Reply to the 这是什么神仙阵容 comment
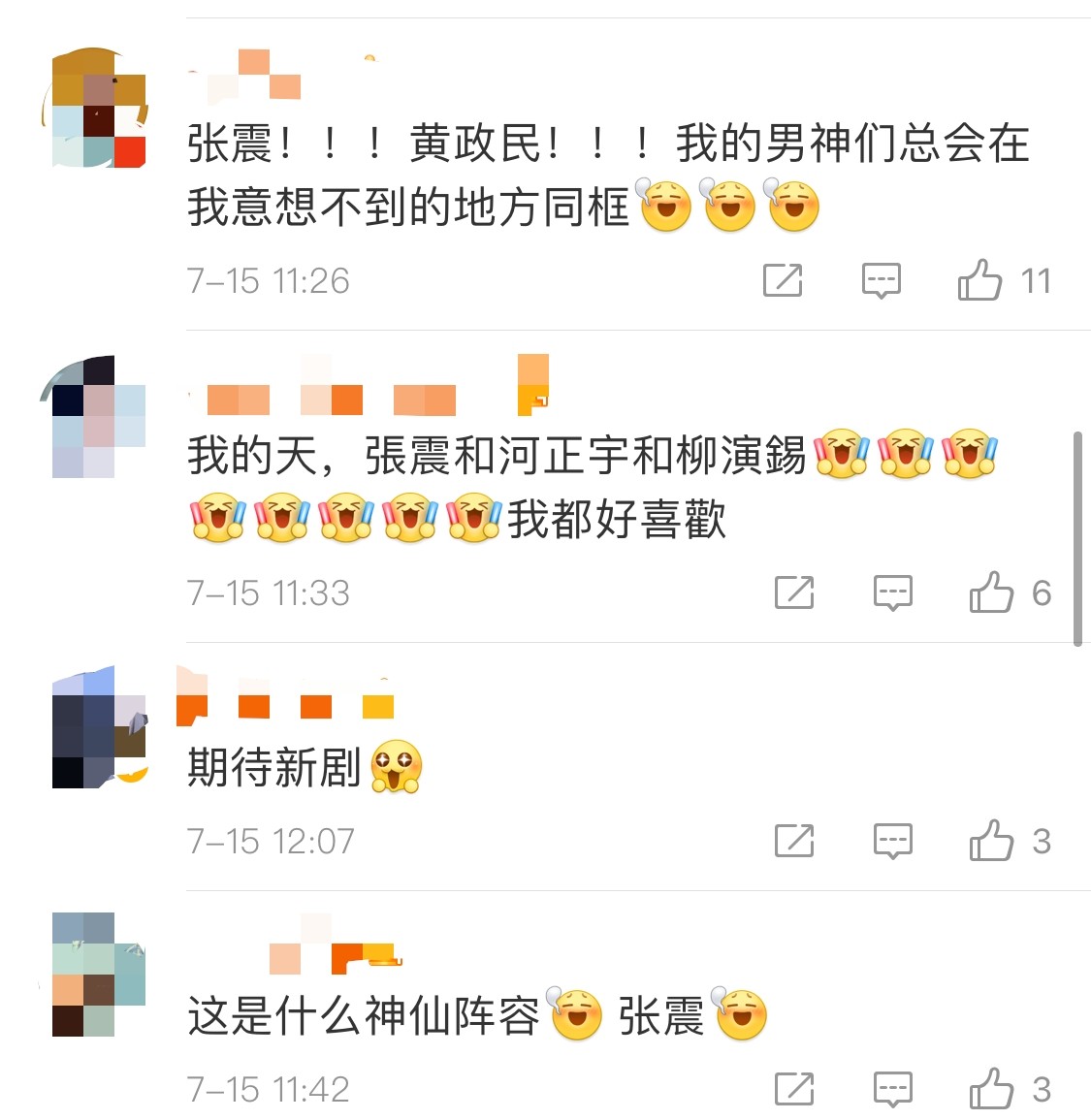Image resolution: width=1091 pixels, height=1120 pixels. [x=892, y=1088]
